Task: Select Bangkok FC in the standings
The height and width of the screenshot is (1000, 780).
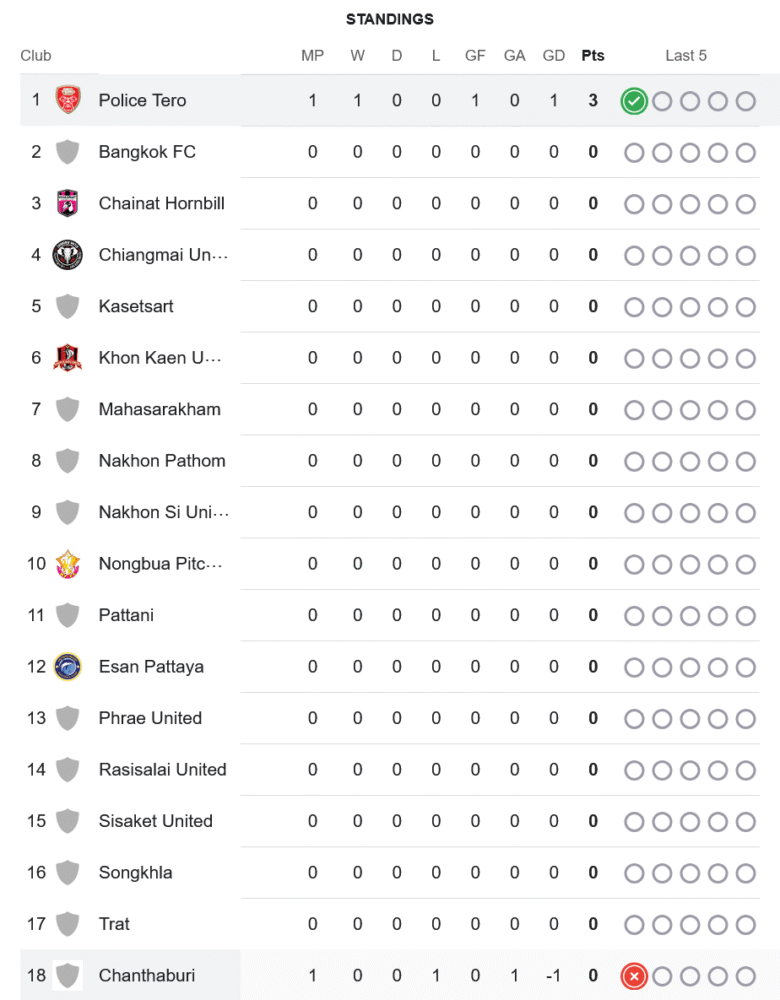Action: point(147,152)
